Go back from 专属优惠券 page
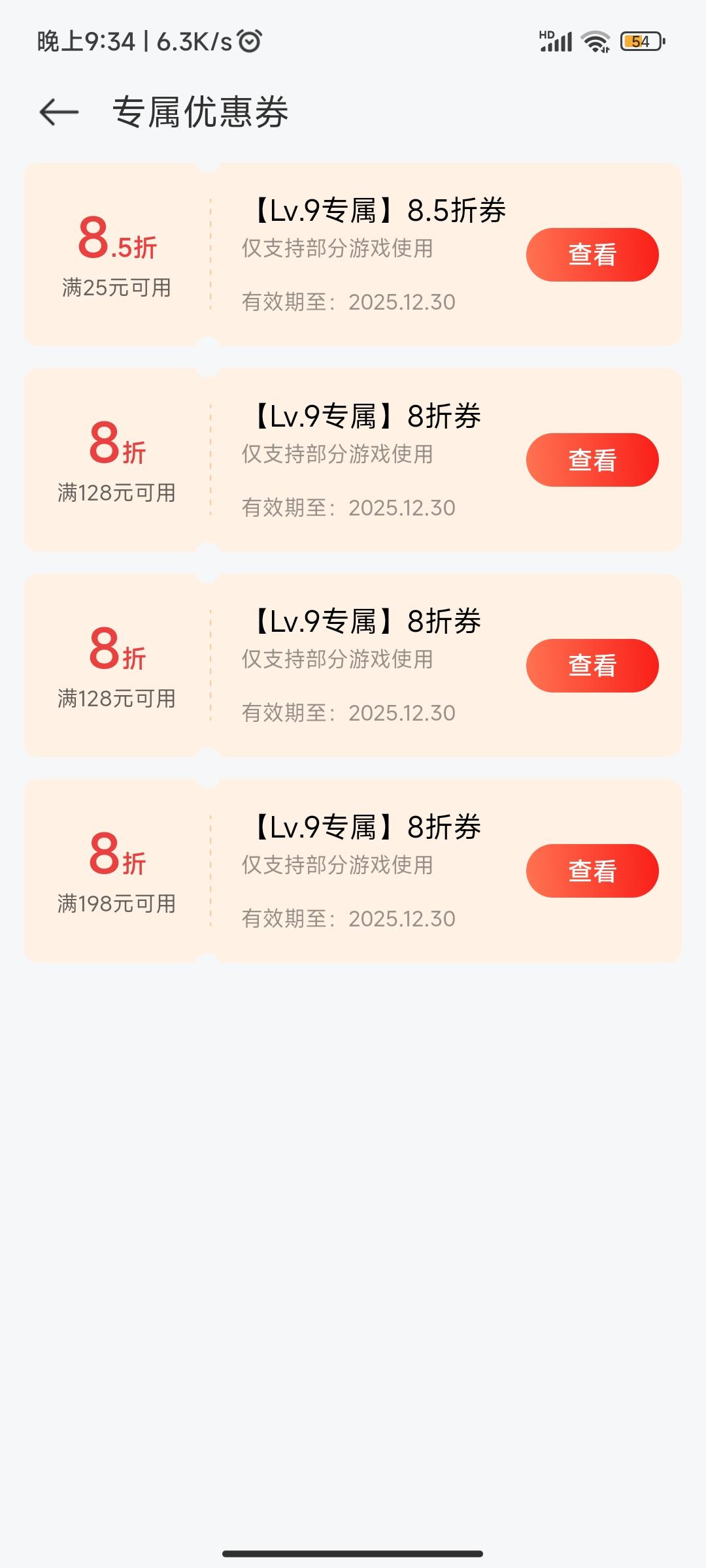The height and width of the screenshot is (1568, 706). point(59,112)
